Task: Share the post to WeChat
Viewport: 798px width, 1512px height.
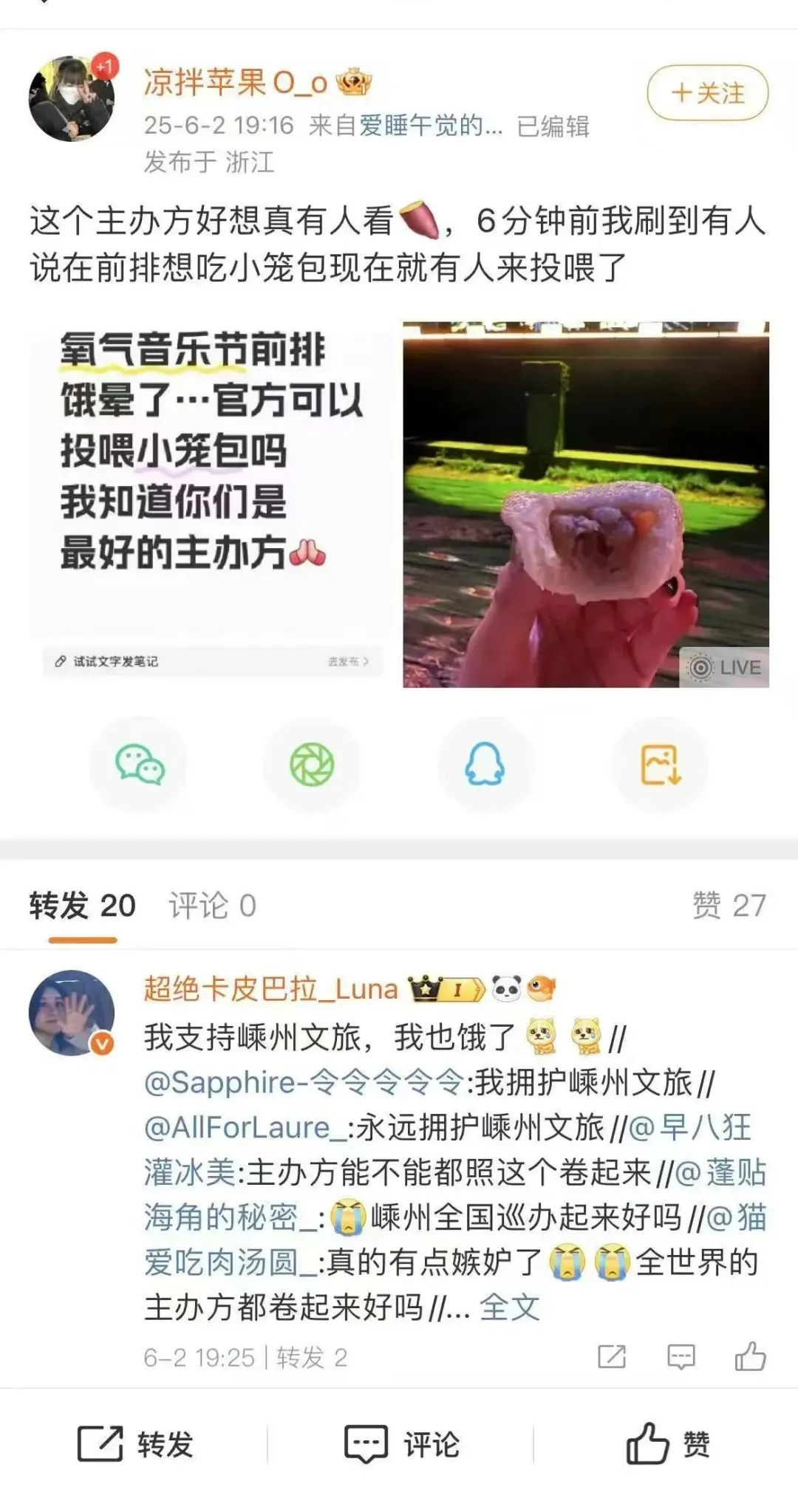Action: 139,764
